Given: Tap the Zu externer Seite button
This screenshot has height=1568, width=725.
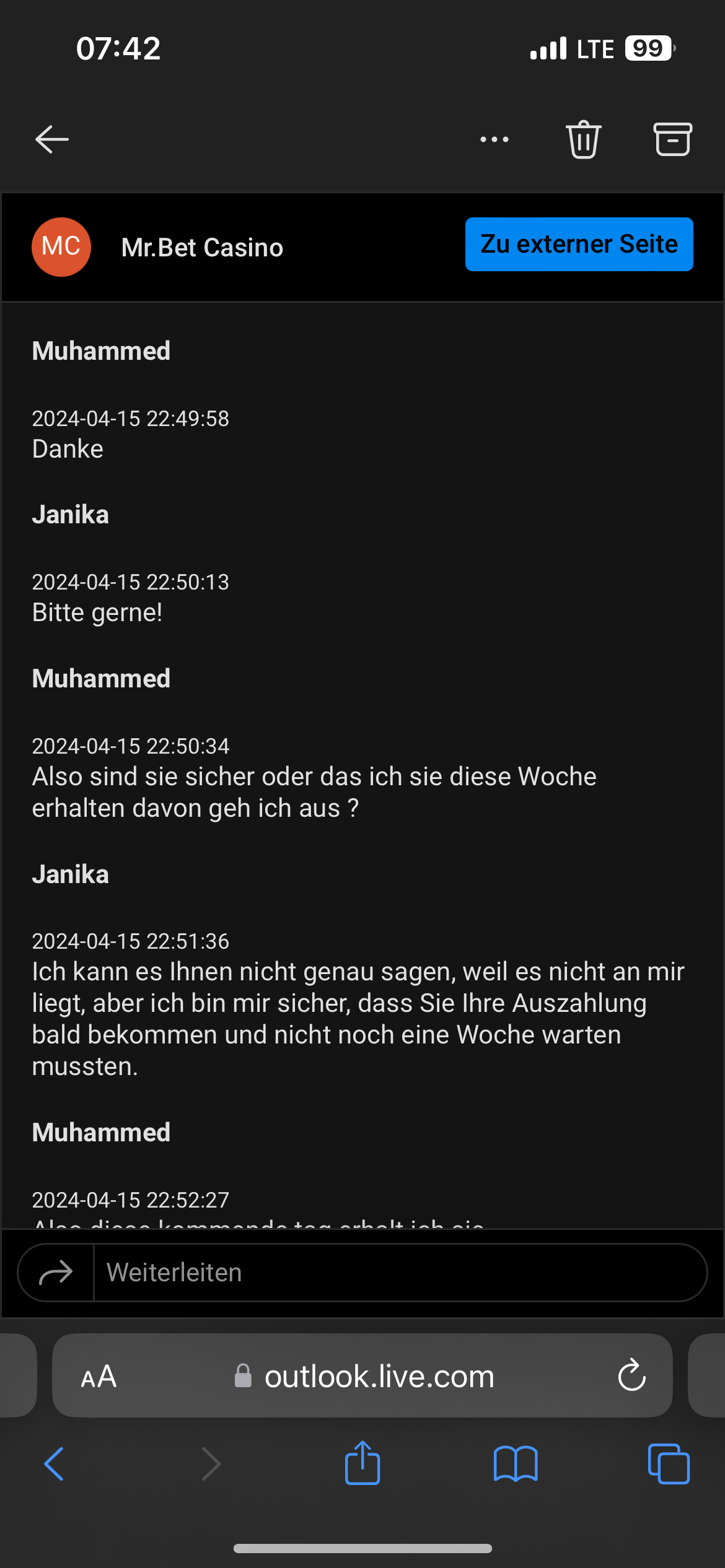Looking at the screenshot, I should point(579,244).
